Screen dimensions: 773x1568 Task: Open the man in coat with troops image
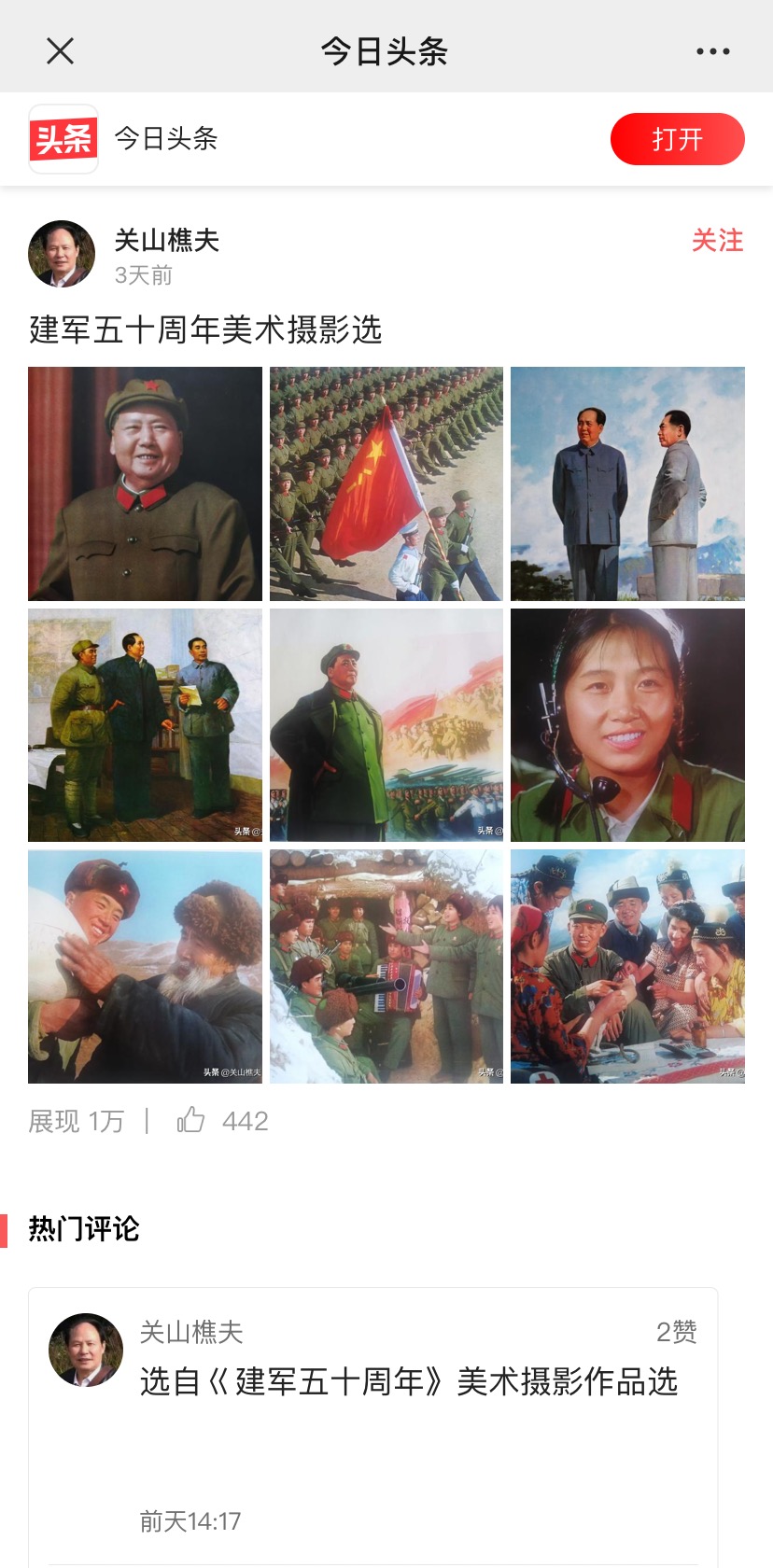click(x=386, y=725)
